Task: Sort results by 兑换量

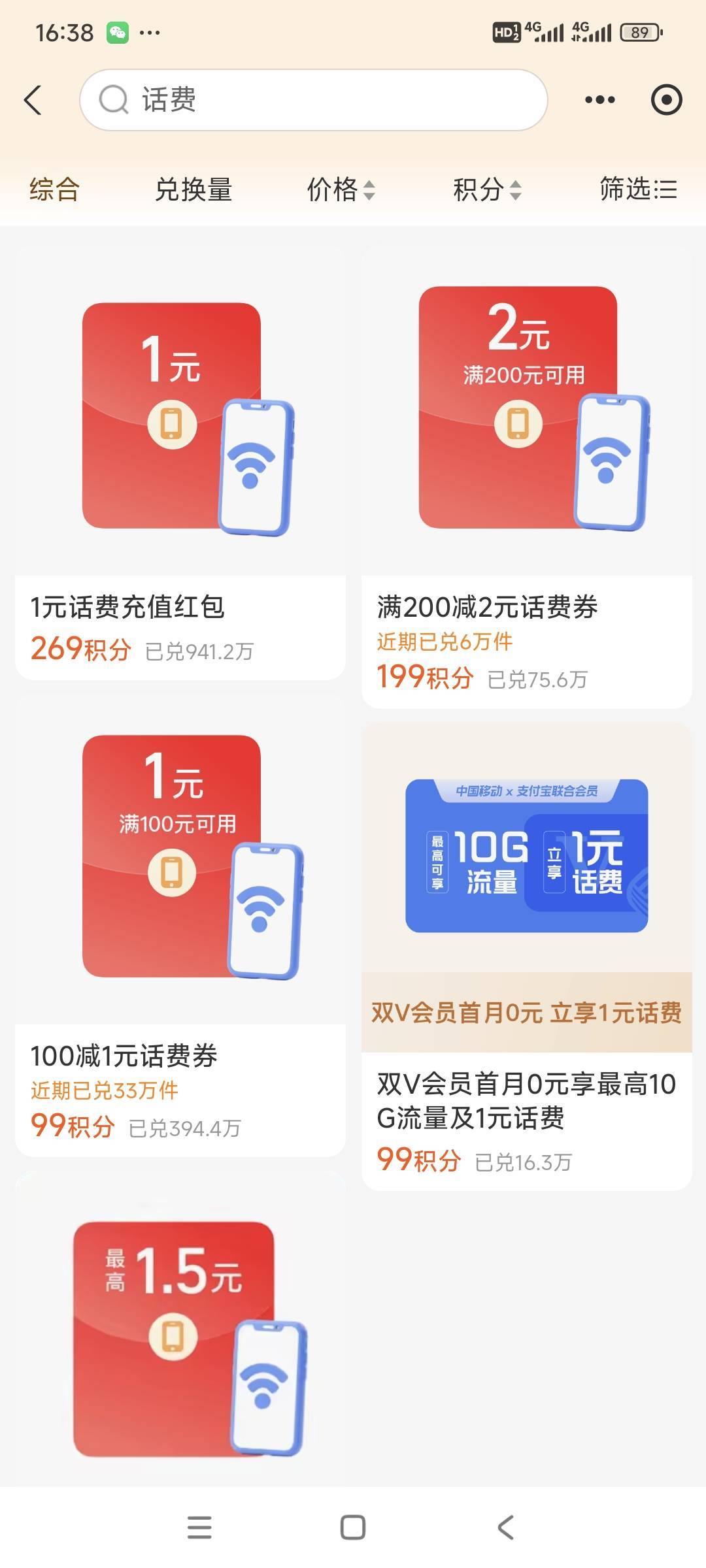Action: click(x=193, y=189)
